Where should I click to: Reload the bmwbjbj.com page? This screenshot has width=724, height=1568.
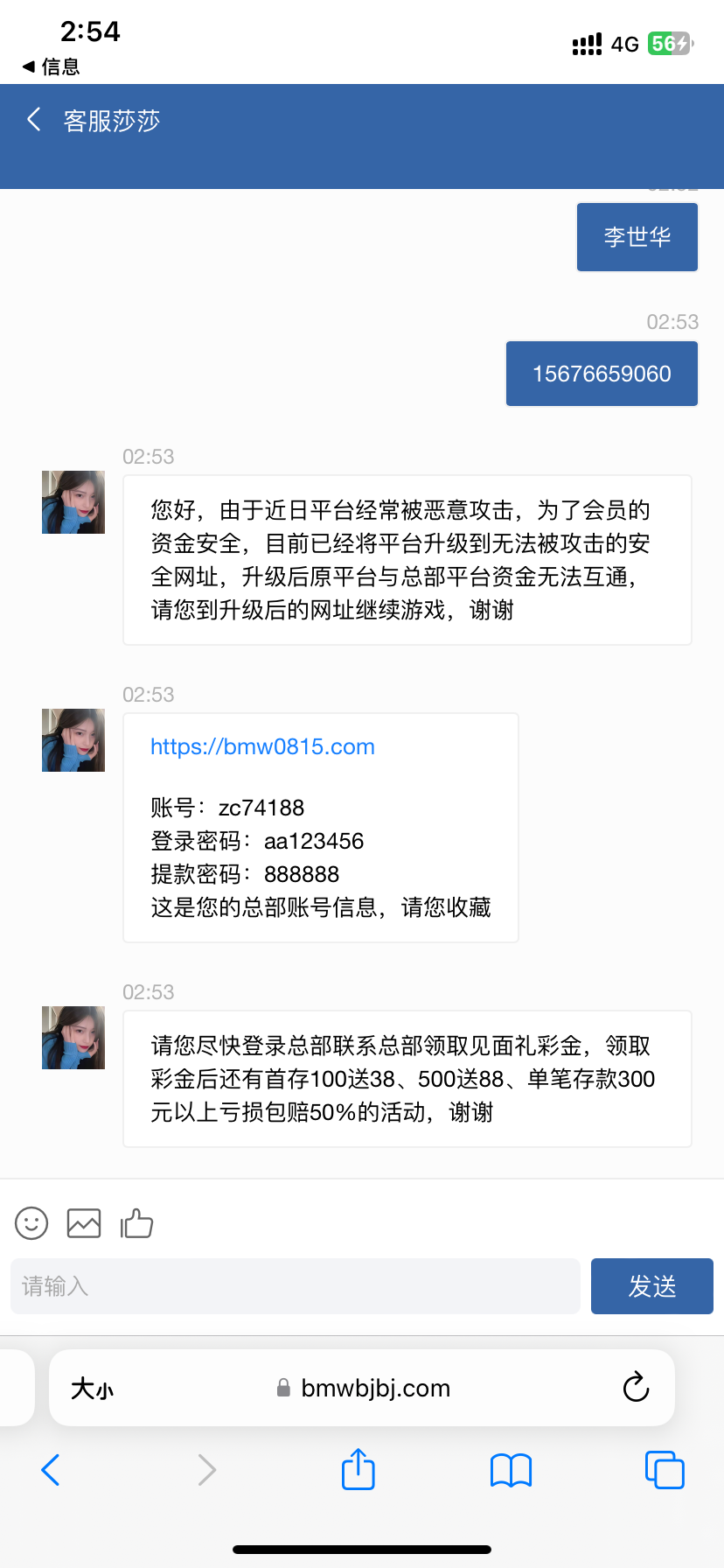pos(636,1388)
